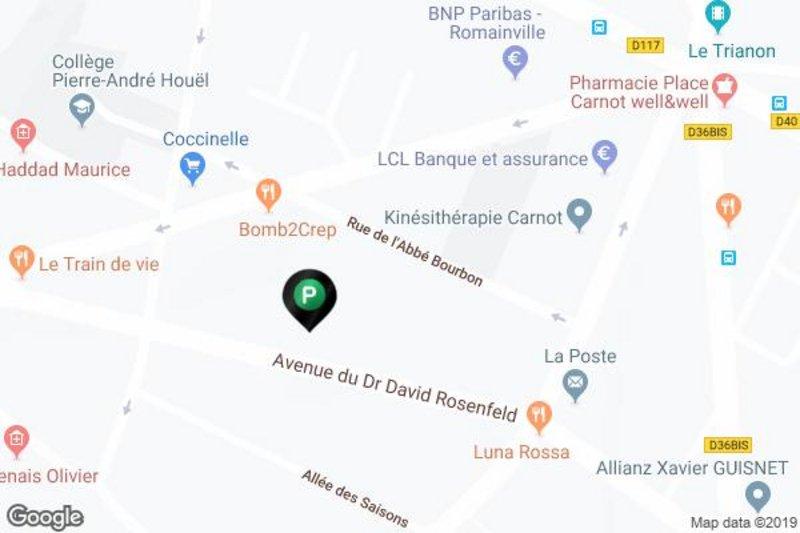
Task: Tap the Collège Pierre-André Houël marker
Action: pyautogui.click(x=82, y=108)
